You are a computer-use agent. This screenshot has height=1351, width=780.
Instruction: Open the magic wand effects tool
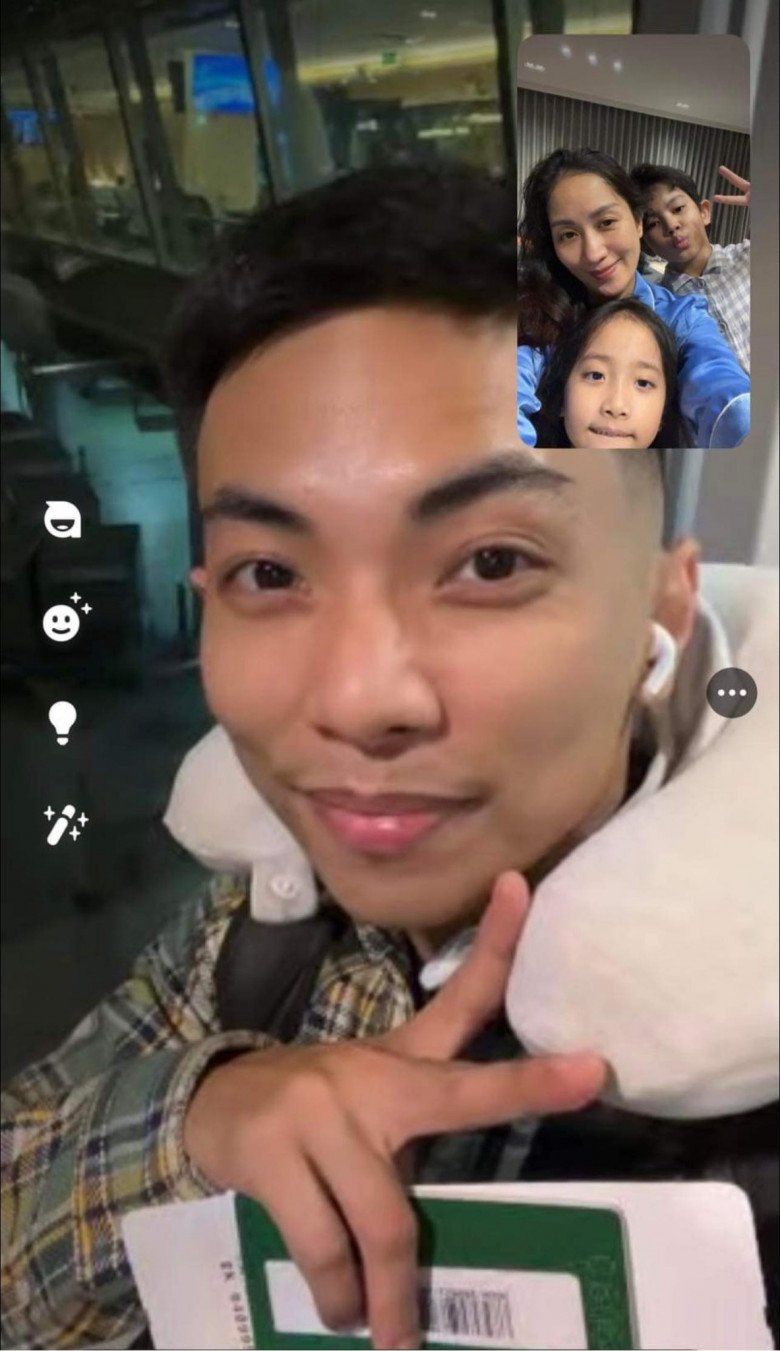[64, 824]
